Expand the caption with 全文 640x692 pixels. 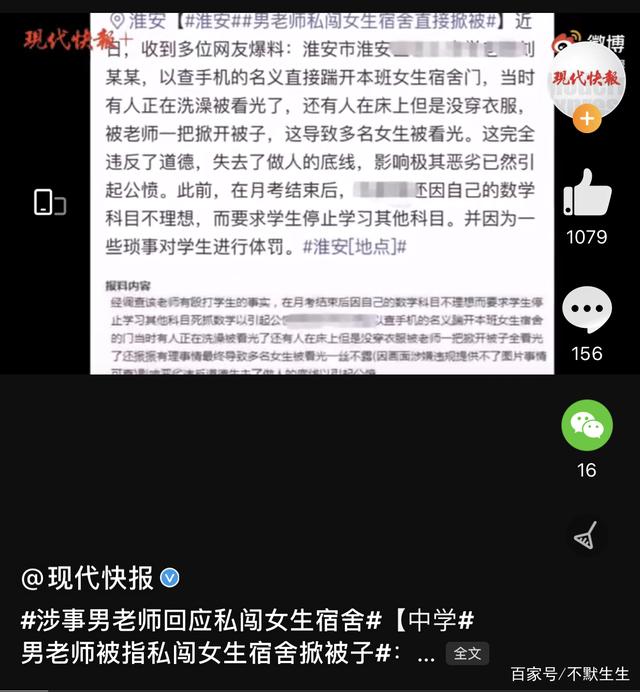[467, 653]
